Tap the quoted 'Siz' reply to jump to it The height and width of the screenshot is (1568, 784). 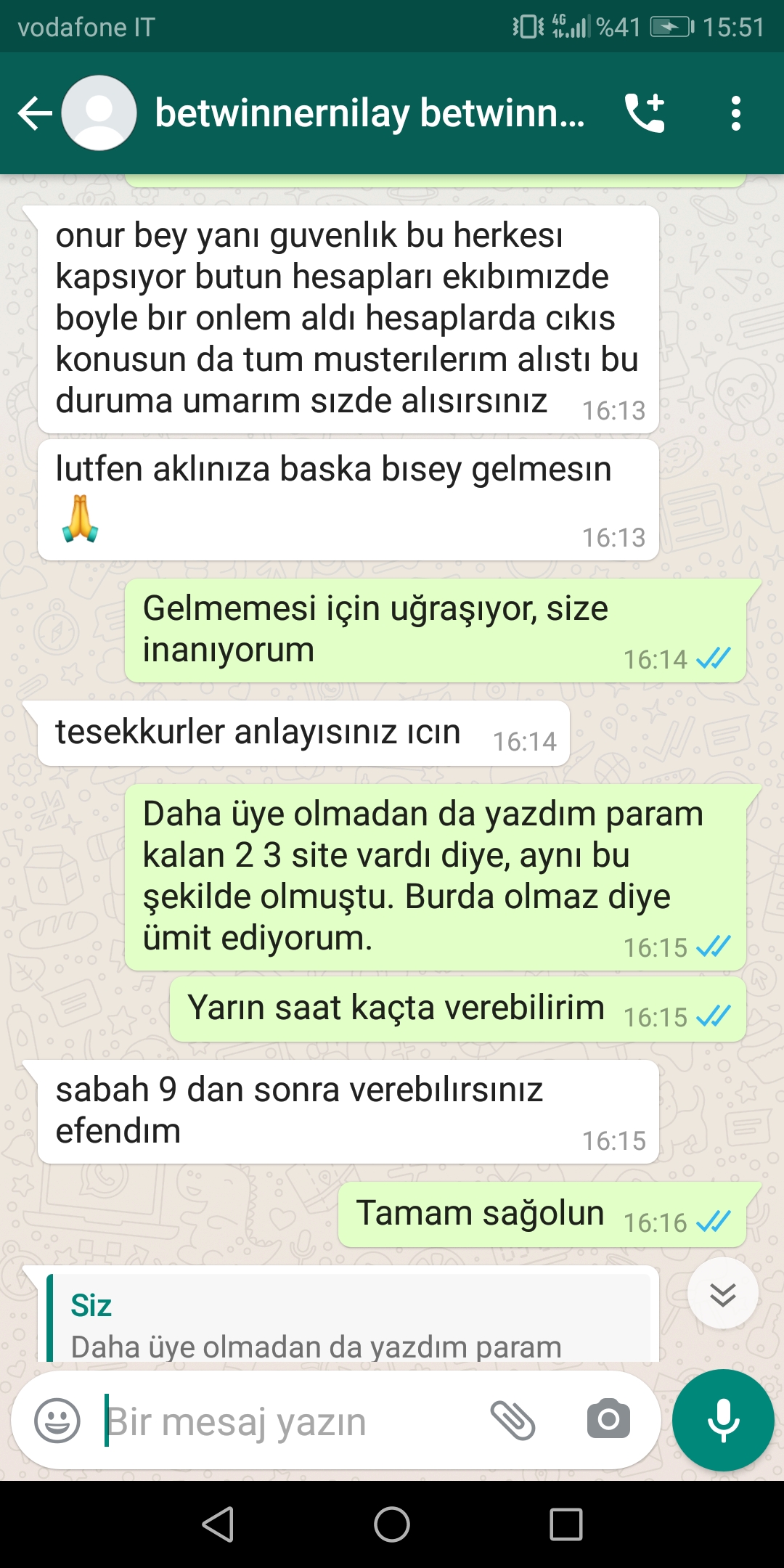[348, 1321]
